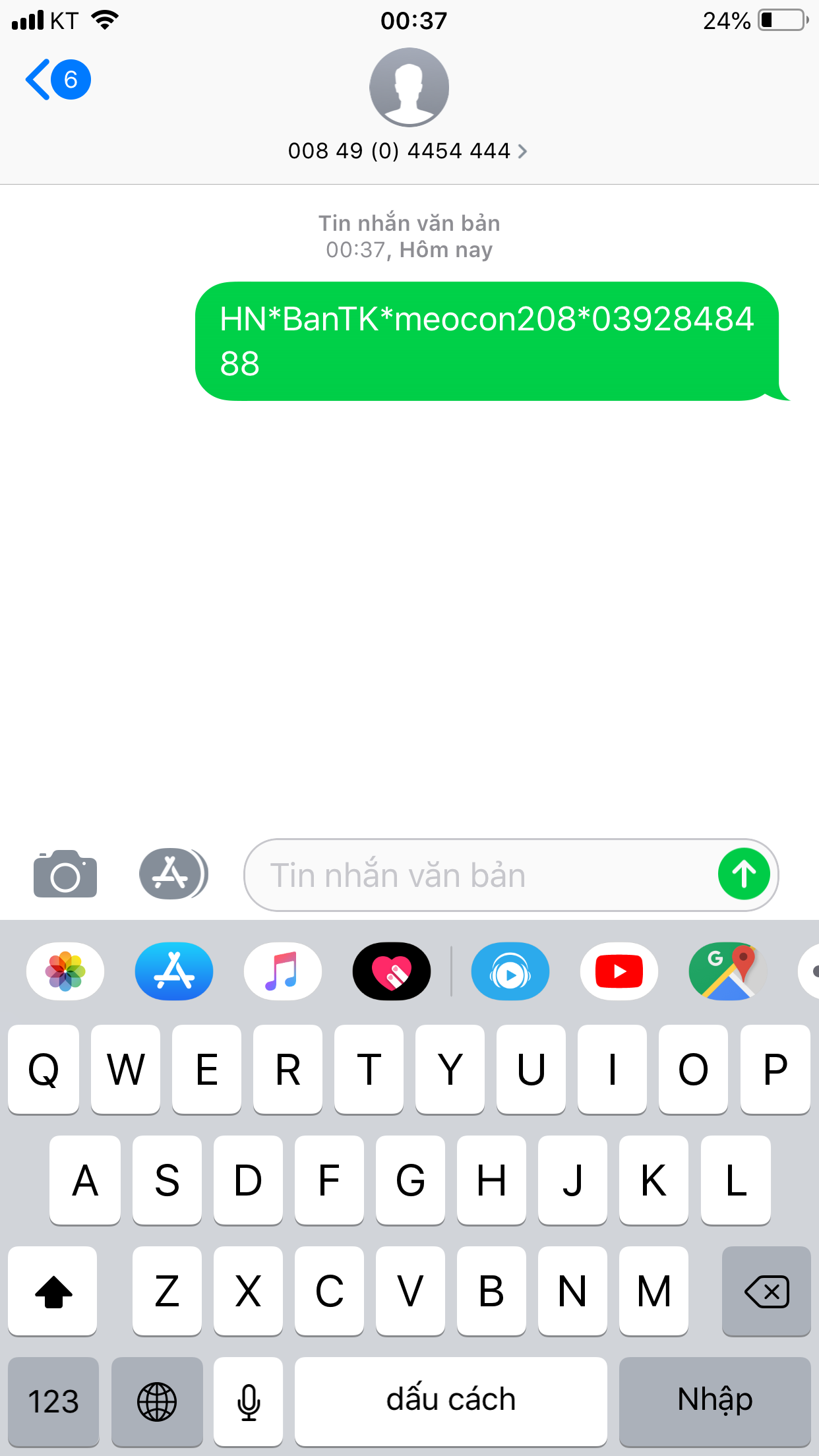The image size is (819, 1456).
Task: Go back to the message list
Action: (x=57, y=80)
